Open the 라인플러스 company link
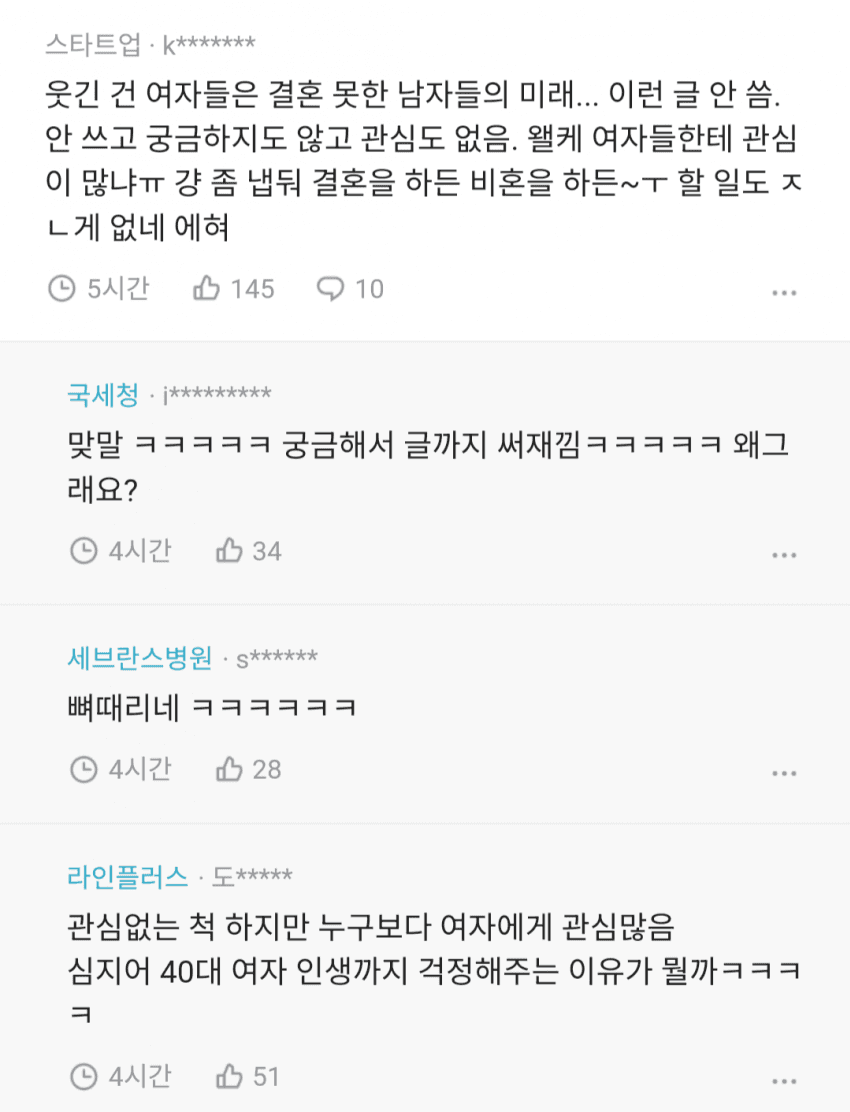This screenshot has width=850, height=1112. point(127,877)
